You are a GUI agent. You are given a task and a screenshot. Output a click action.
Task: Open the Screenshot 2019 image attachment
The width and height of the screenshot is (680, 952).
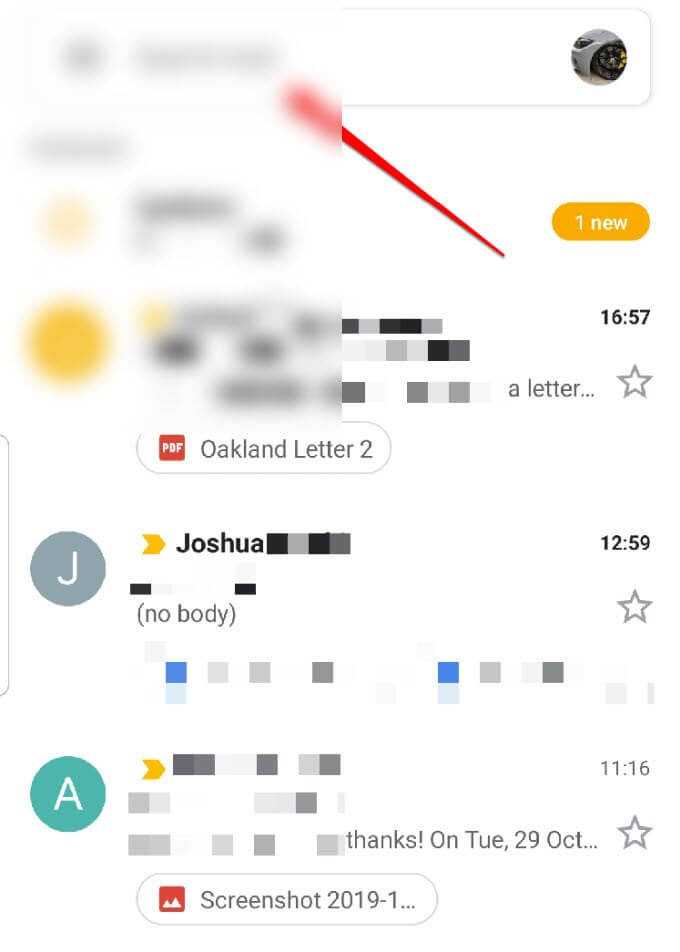click(x=287, y=900)
